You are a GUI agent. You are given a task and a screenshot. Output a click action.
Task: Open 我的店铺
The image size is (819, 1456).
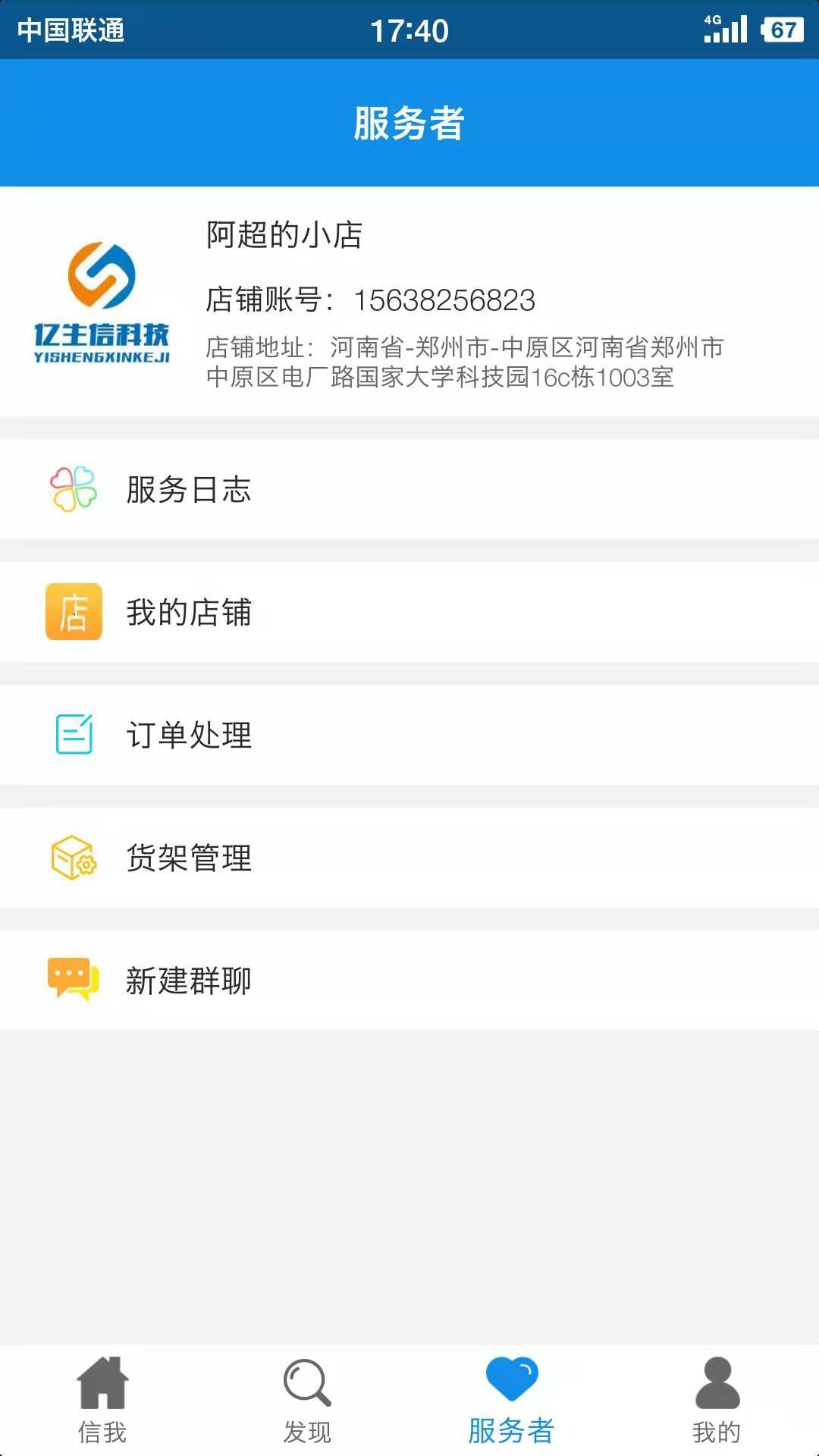(409, 612)
